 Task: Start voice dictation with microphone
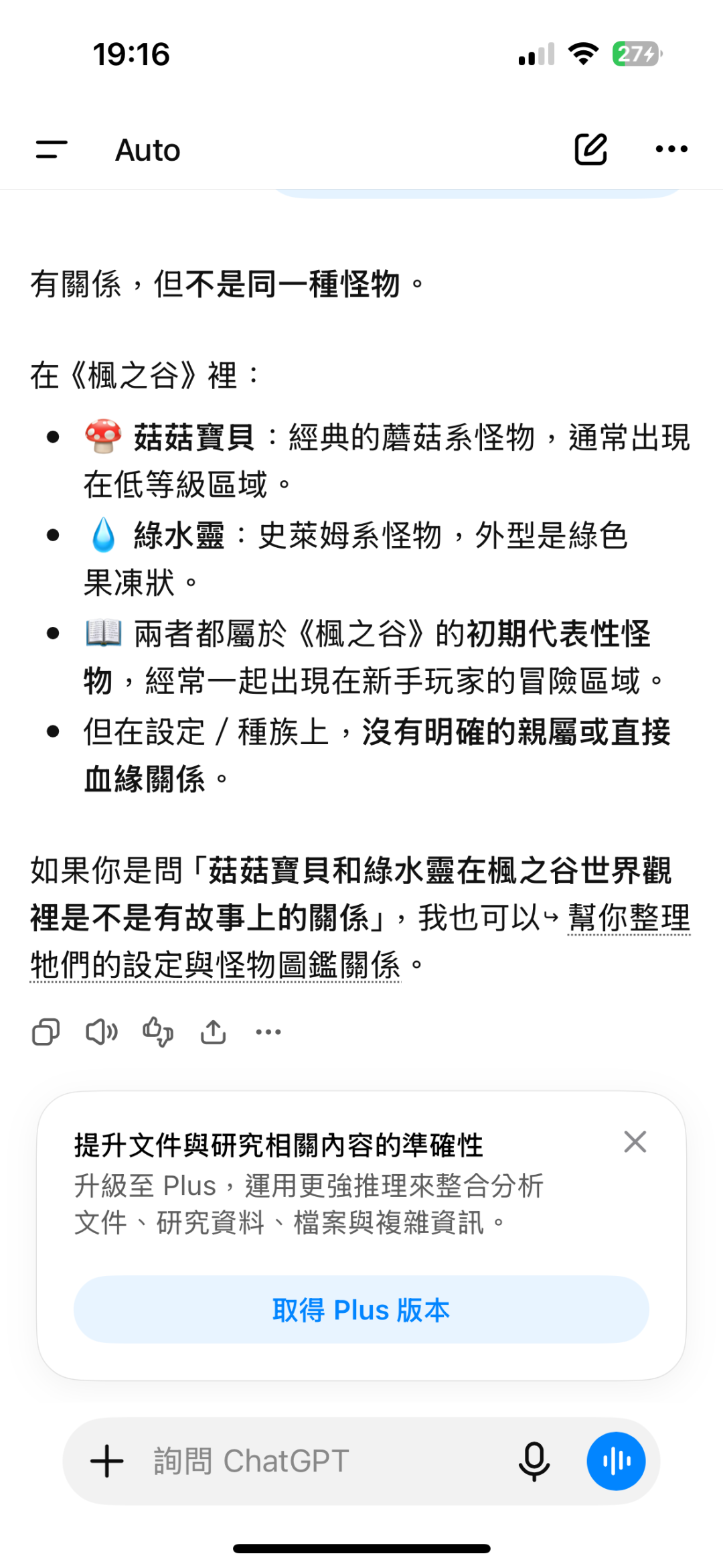[534, 1461]
